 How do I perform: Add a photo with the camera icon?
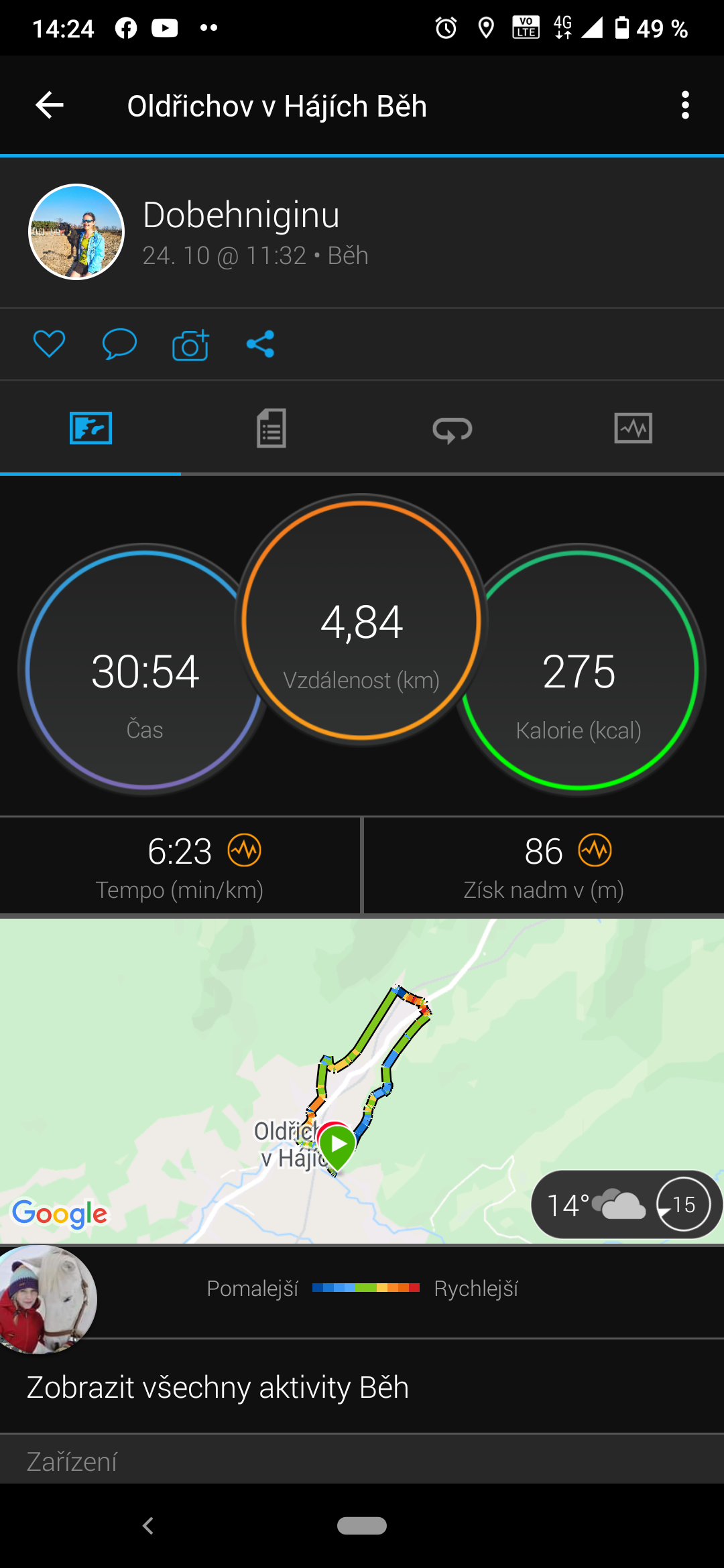point(190,344)
